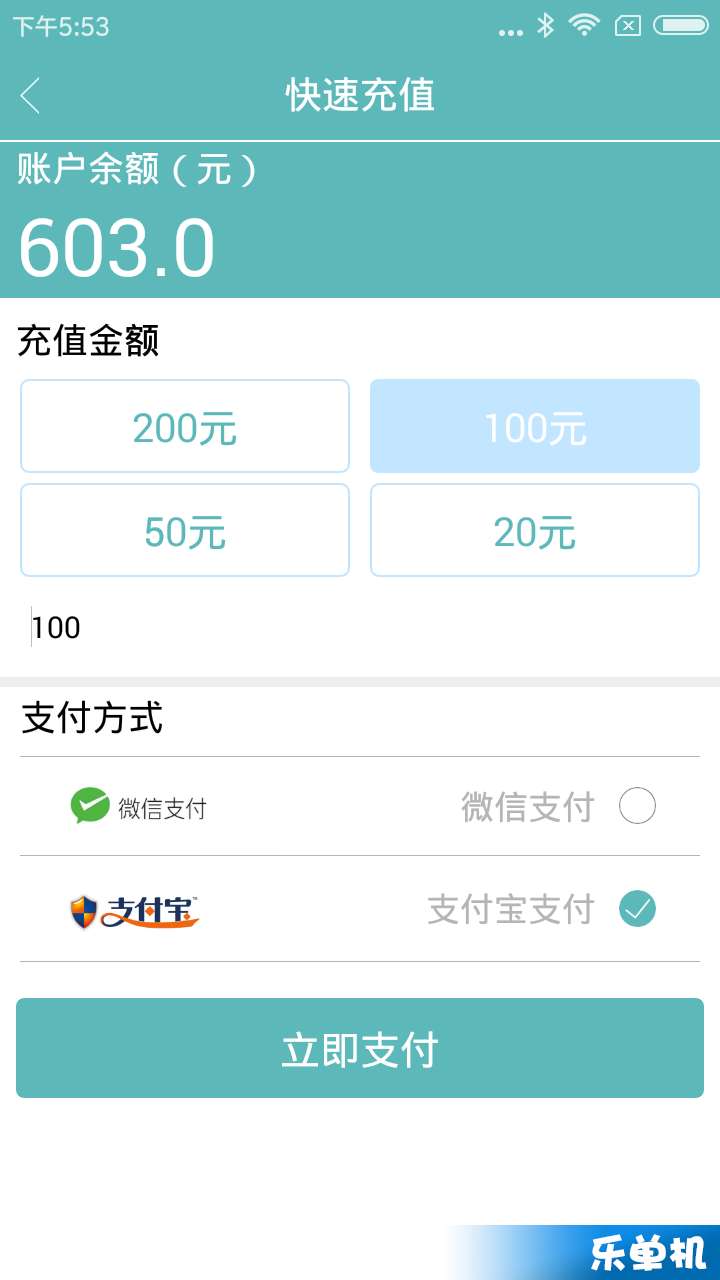This screenshot has width=720, height=1280.
Task: Select the 200元 recharge amount
Action: 185,426
